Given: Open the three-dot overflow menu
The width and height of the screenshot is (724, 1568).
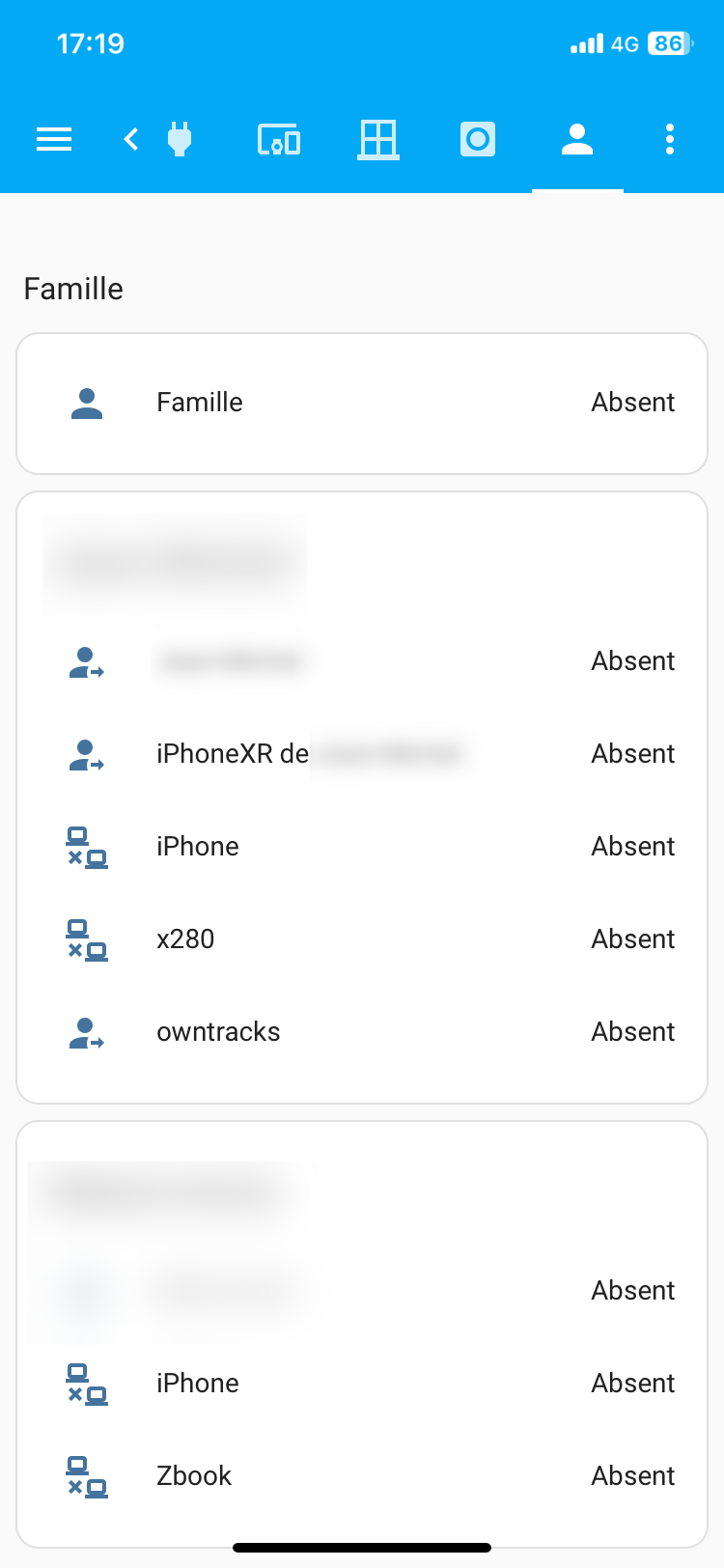Looking at the screenshot, I should coord(670,140).
